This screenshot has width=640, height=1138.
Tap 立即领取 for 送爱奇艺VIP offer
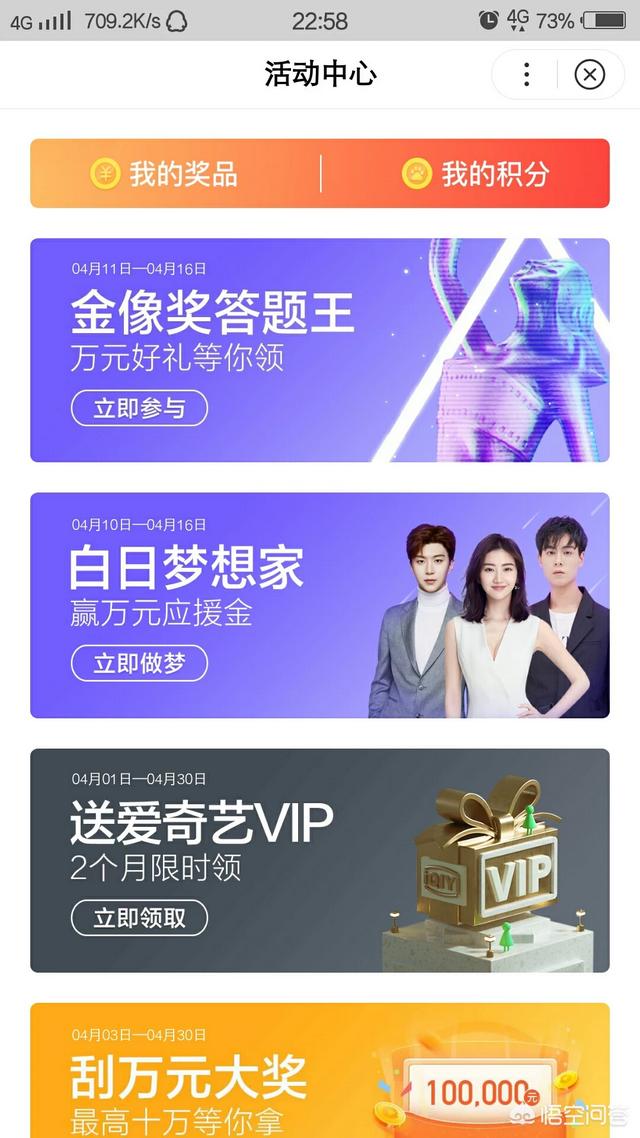(139, 918)
